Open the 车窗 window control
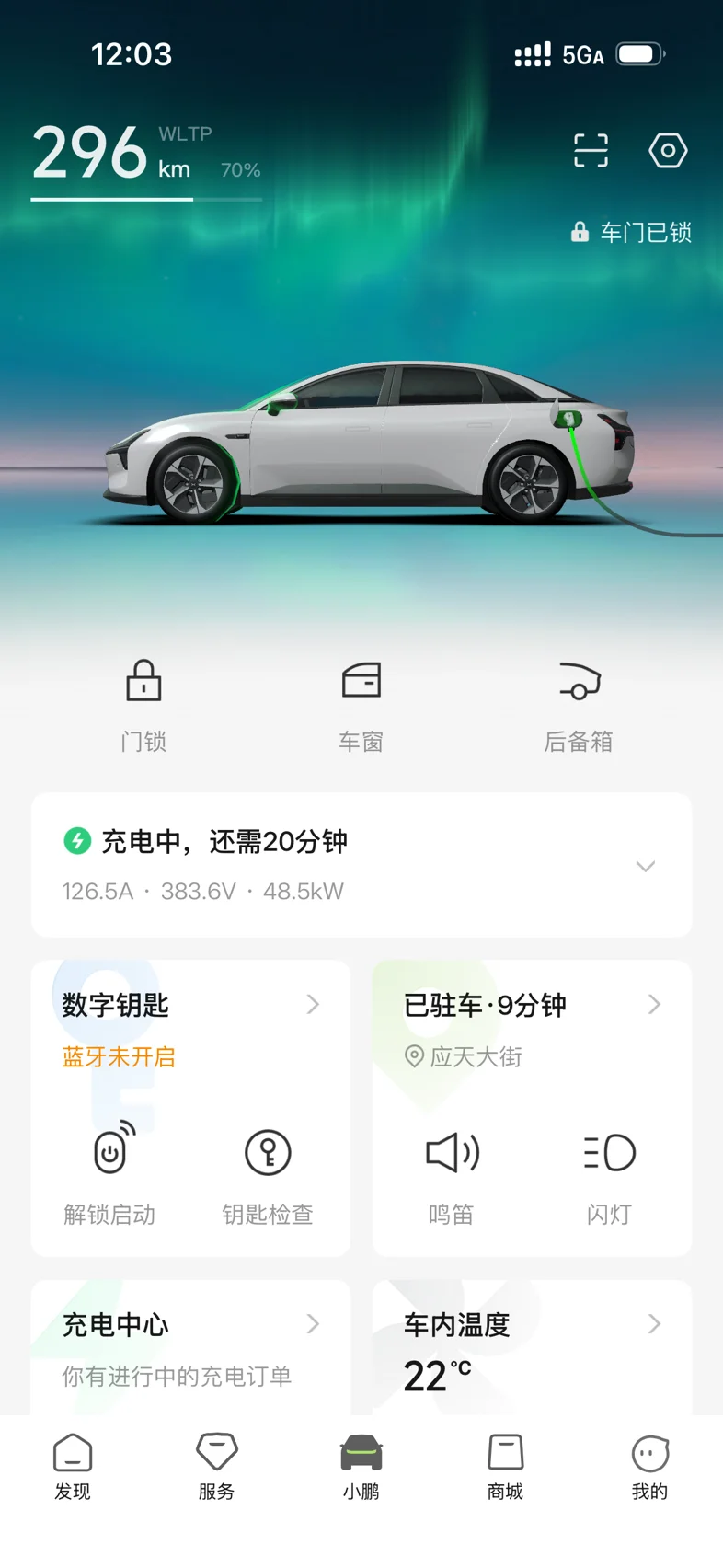This screenshot has height=1568, width=723. pos(361,706)
